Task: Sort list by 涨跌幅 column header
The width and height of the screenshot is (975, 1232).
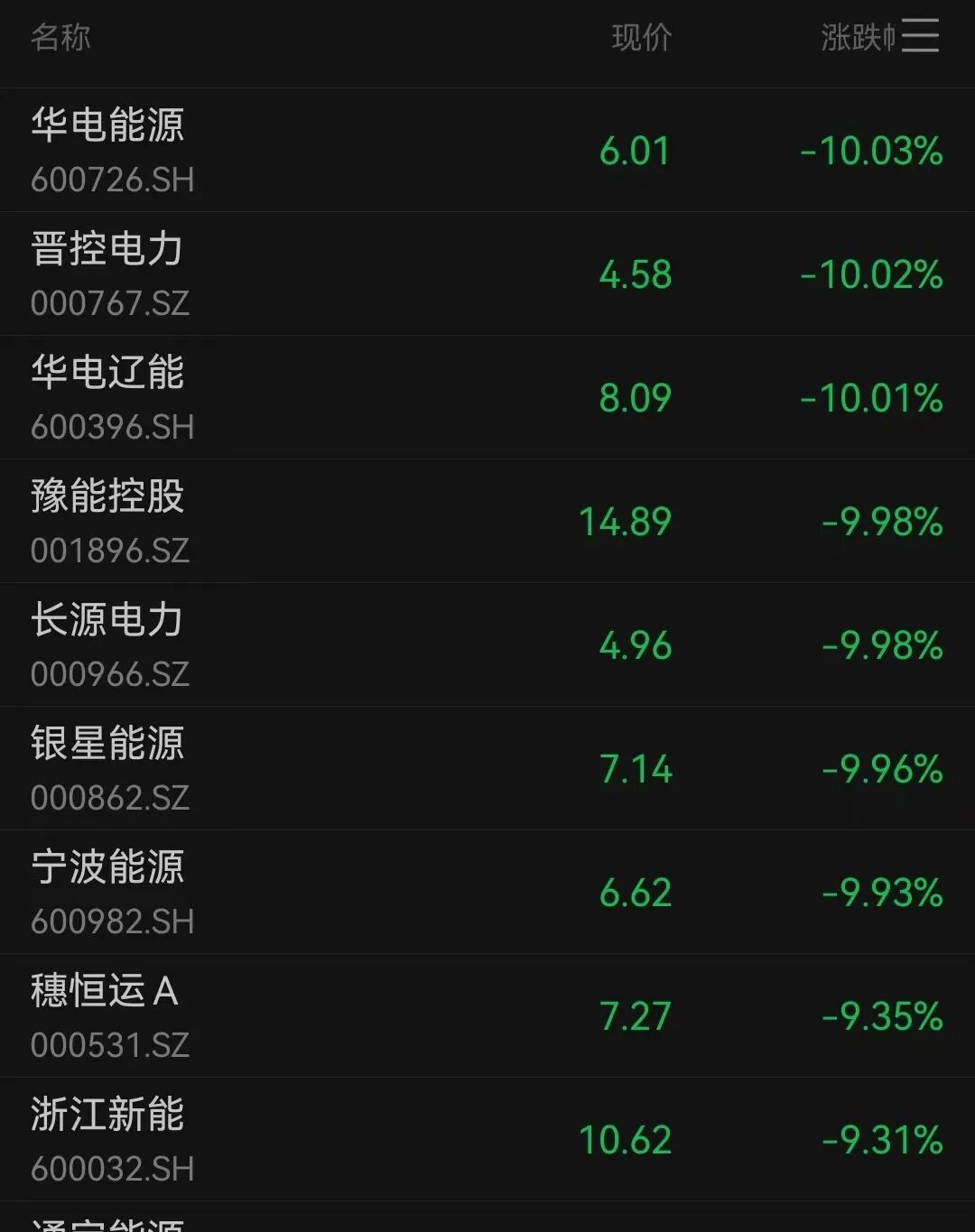Action: [856, 37]
